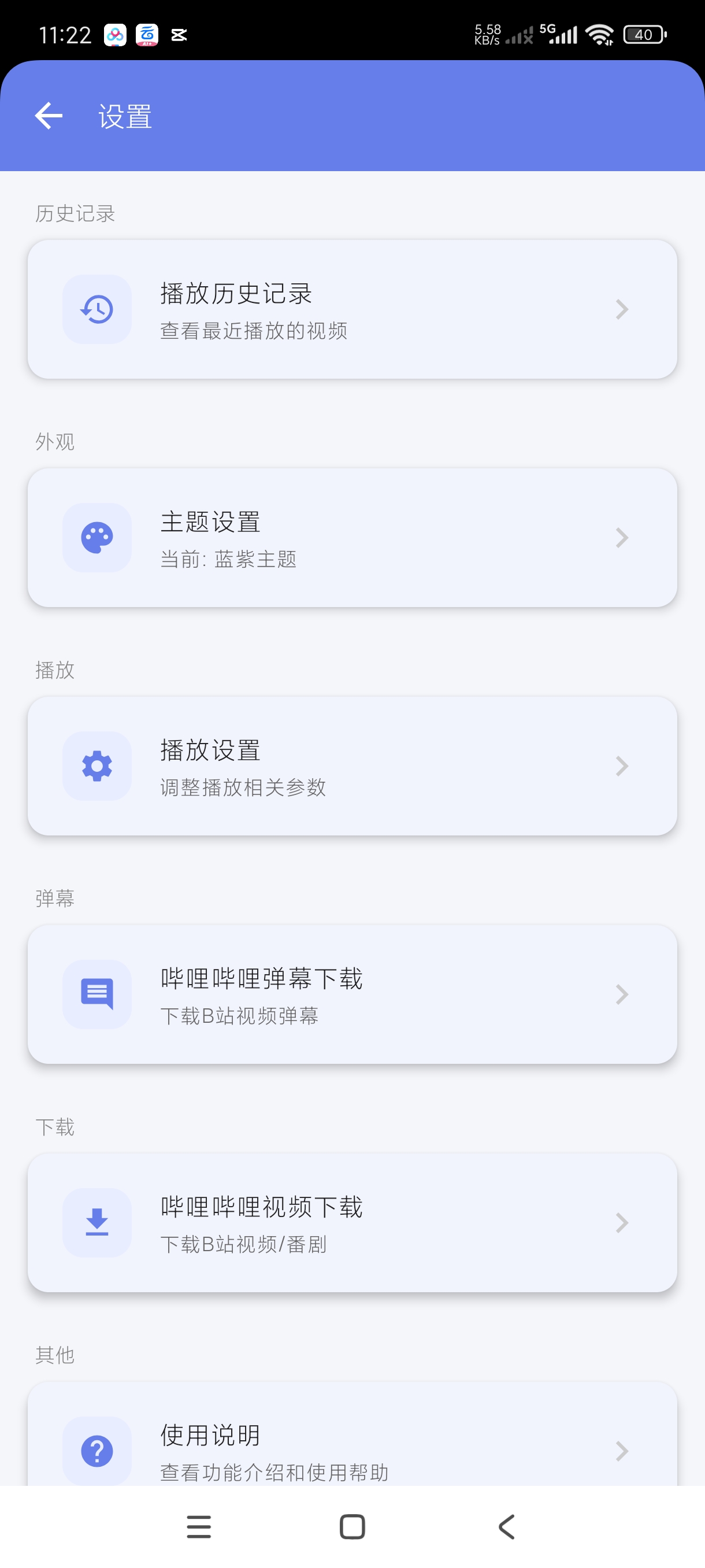The width and height of the screenshot is (705, 1568).
Task: Click the gear icon for playback settings
Action: tap(96, 765)
